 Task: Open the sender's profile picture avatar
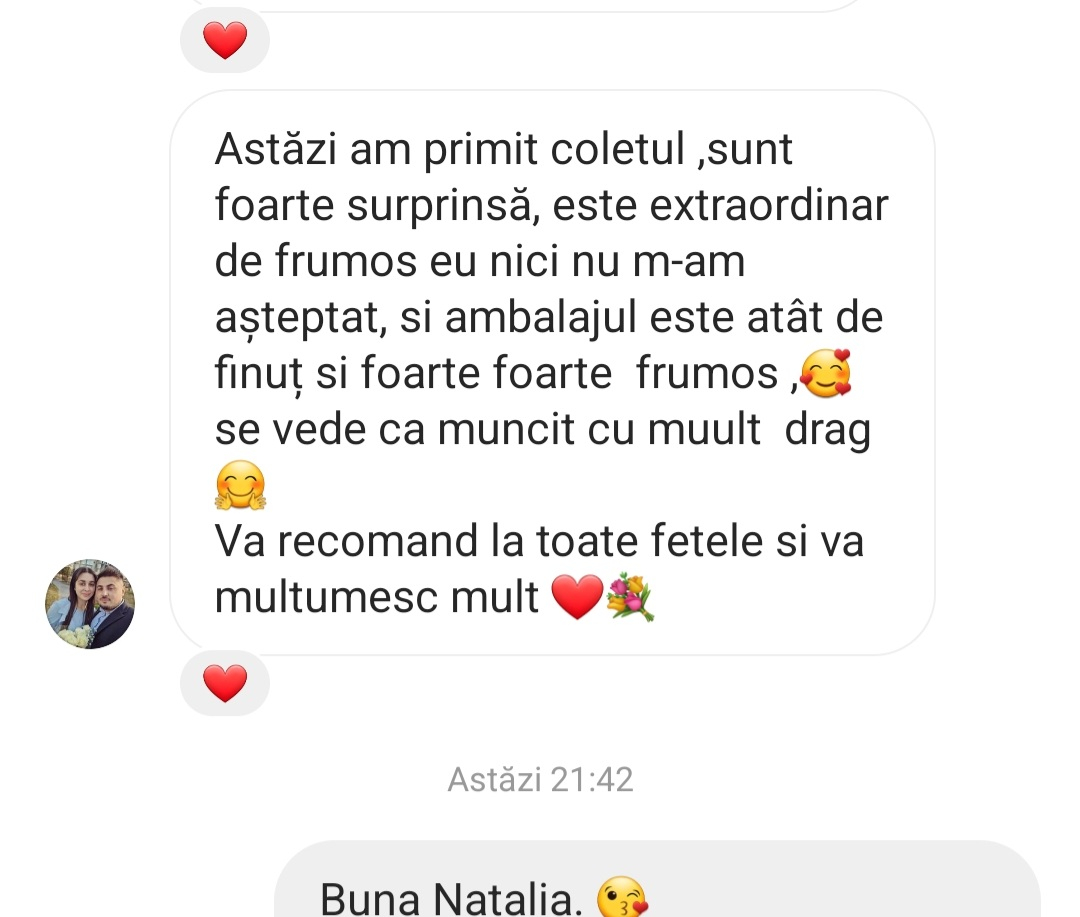tap(90, 604)
